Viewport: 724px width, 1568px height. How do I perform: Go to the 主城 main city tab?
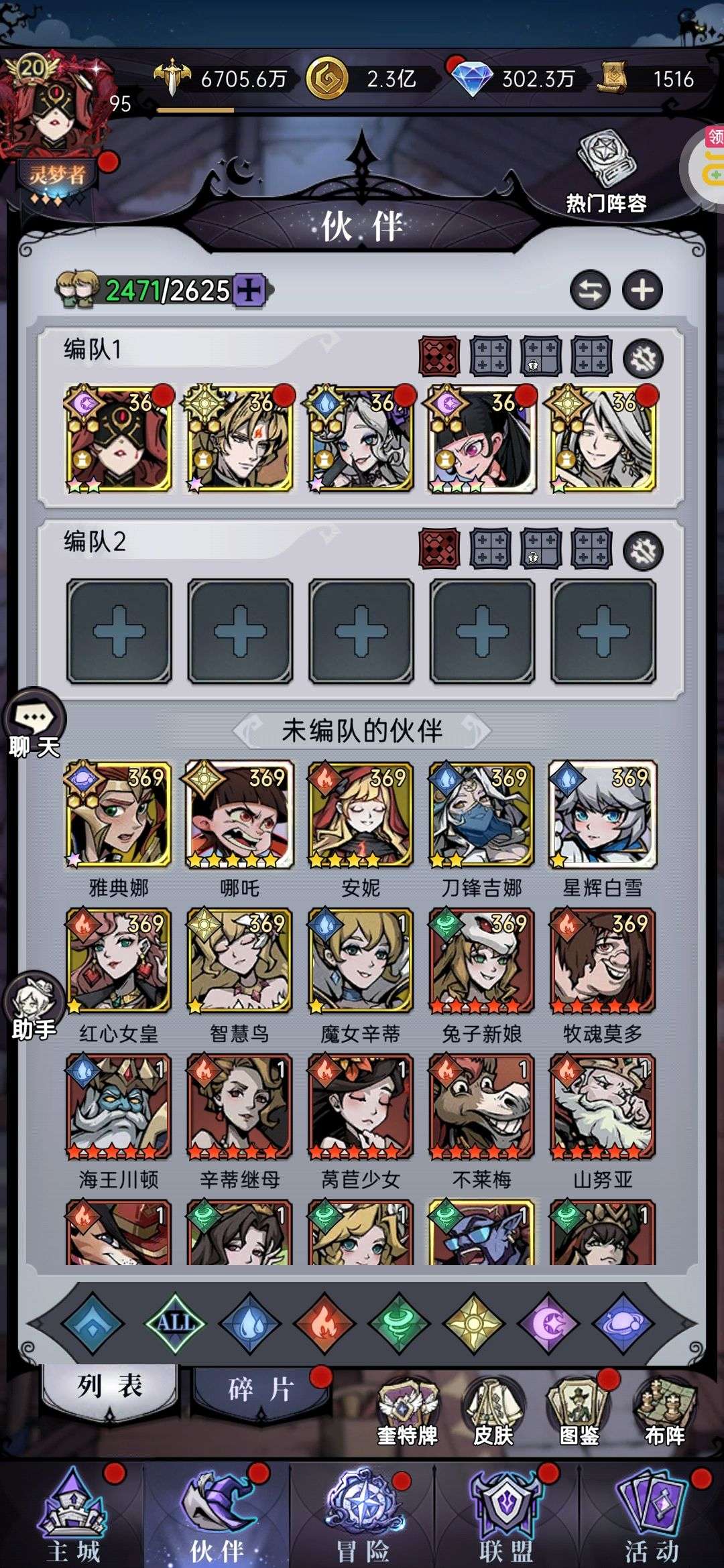[72, 1514]
